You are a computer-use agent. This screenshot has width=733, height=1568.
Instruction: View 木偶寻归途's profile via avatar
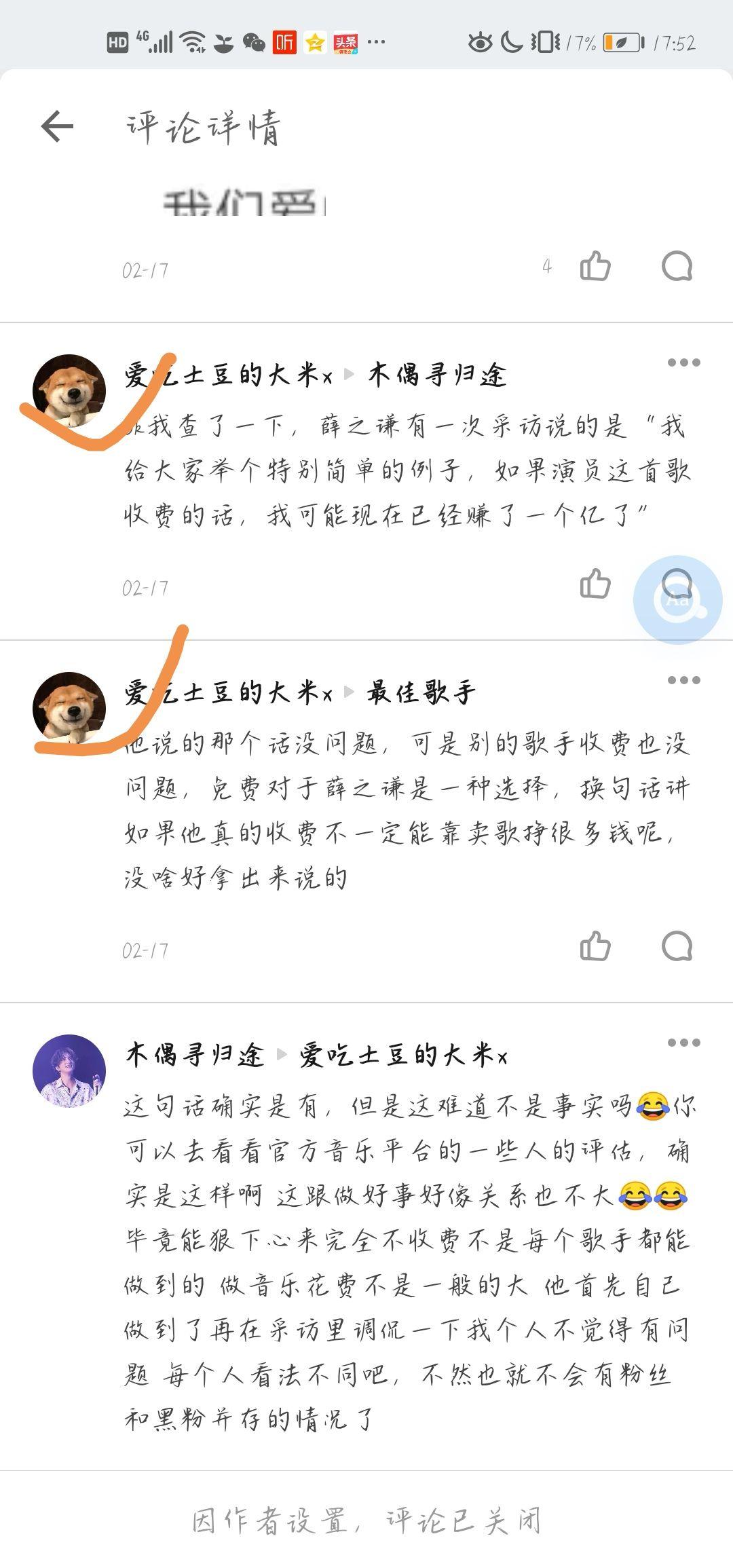click(x=69, y=1070)
